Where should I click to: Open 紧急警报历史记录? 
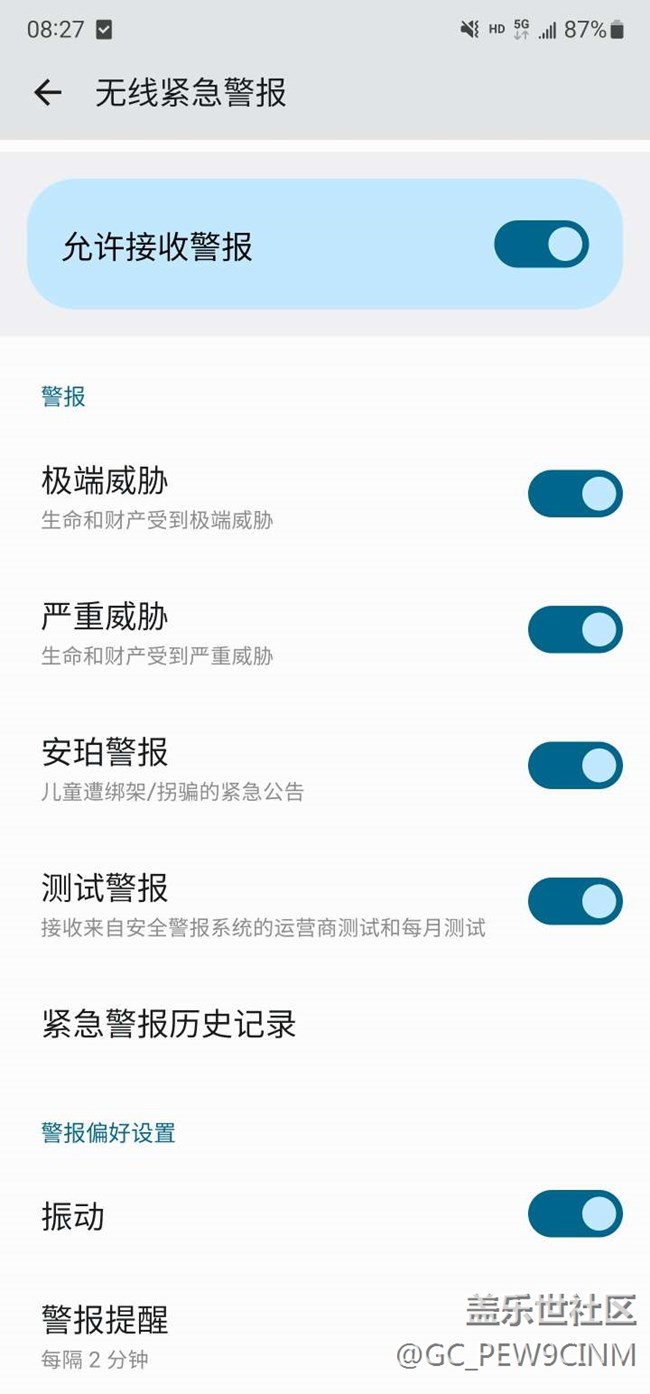(x=169, y=1024)
